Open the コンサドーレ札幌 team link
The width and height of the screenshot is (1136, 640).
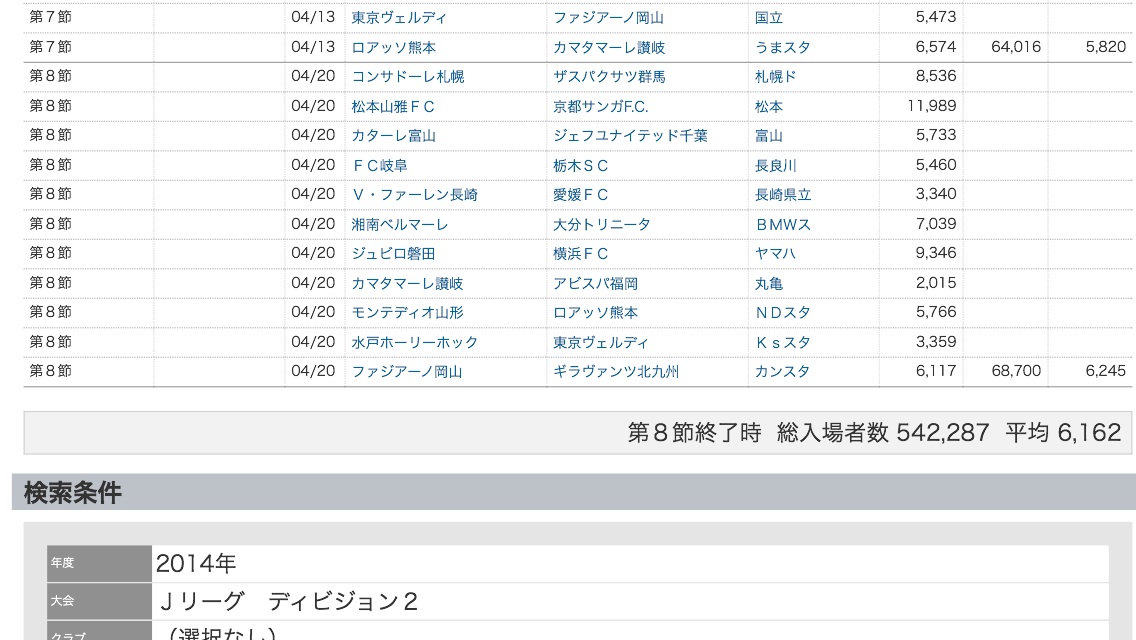(407, 77)
